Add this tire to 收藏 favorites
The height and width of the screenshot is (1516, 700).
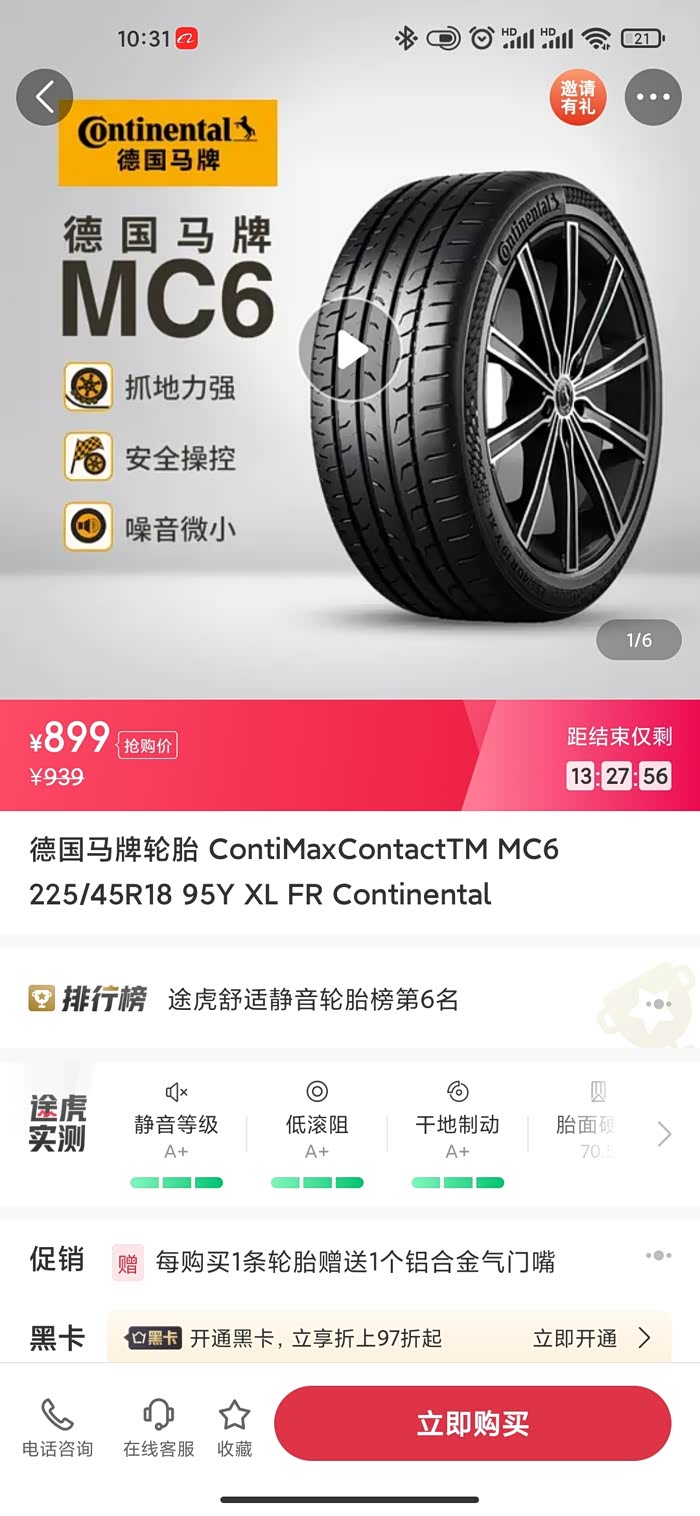pyautogui.click(x=235, y=1427)
